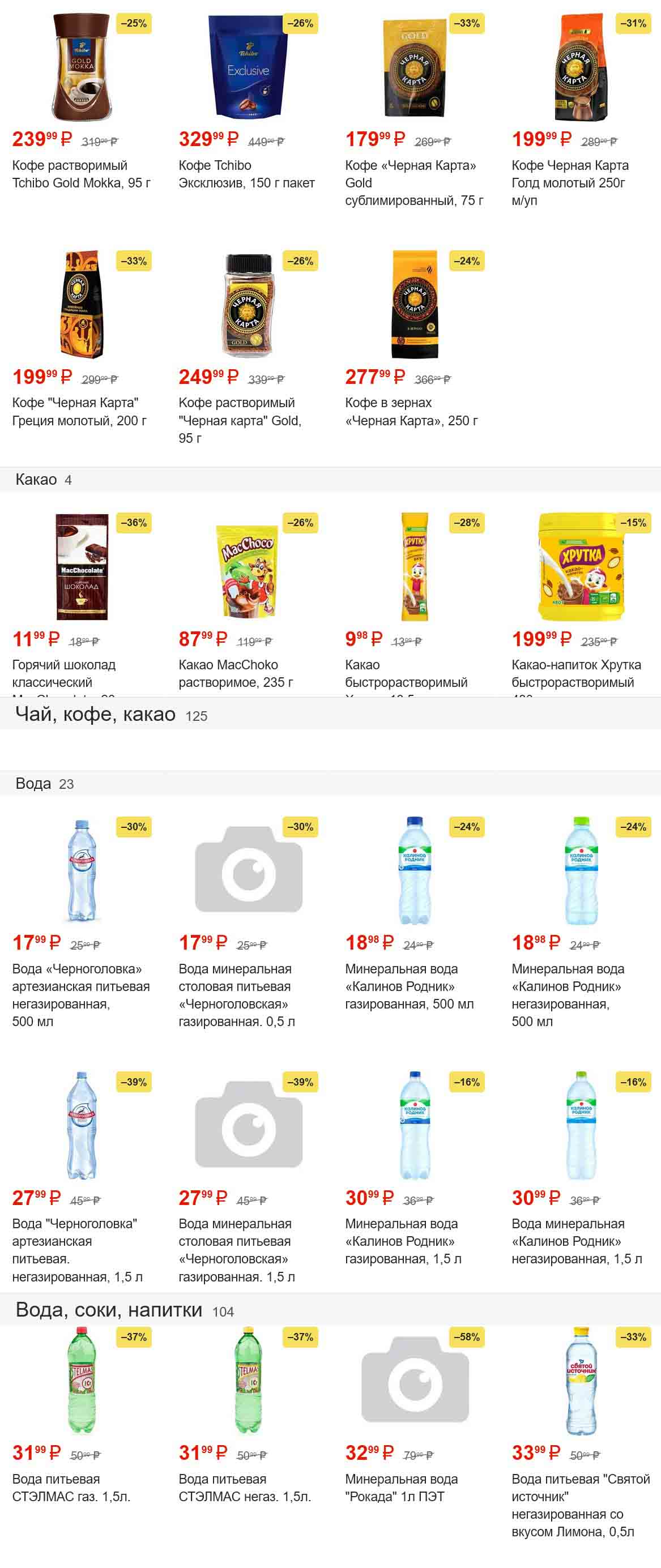Image resolution: width=661 pixels, height=1568 pixels.
Task: View Кофе в зернах Черная Карта 250 г
Action: tap(415, 304)
